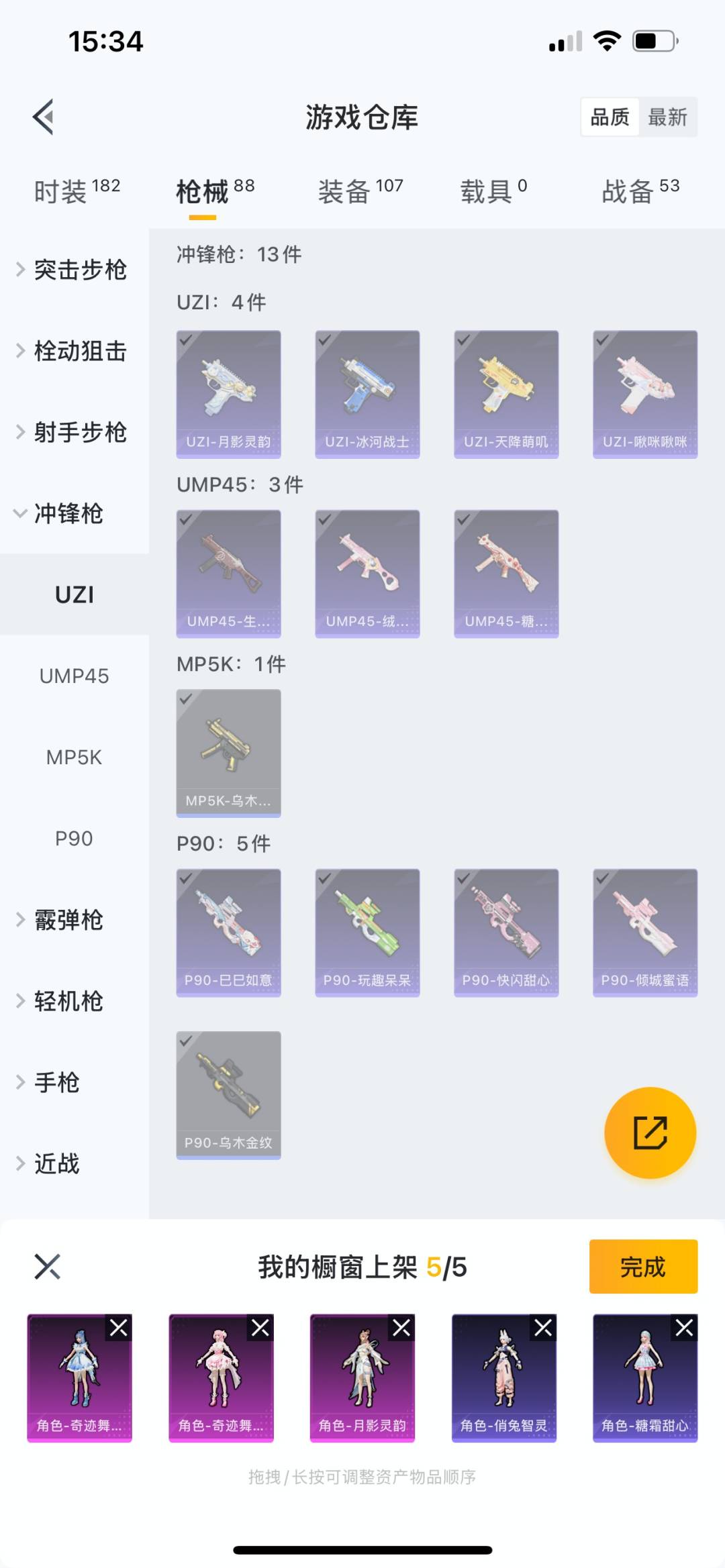This screenshot has width=725, height=1568.
Task: Select the UZI-天降萌叽 skin
Action: click(506, 394)
